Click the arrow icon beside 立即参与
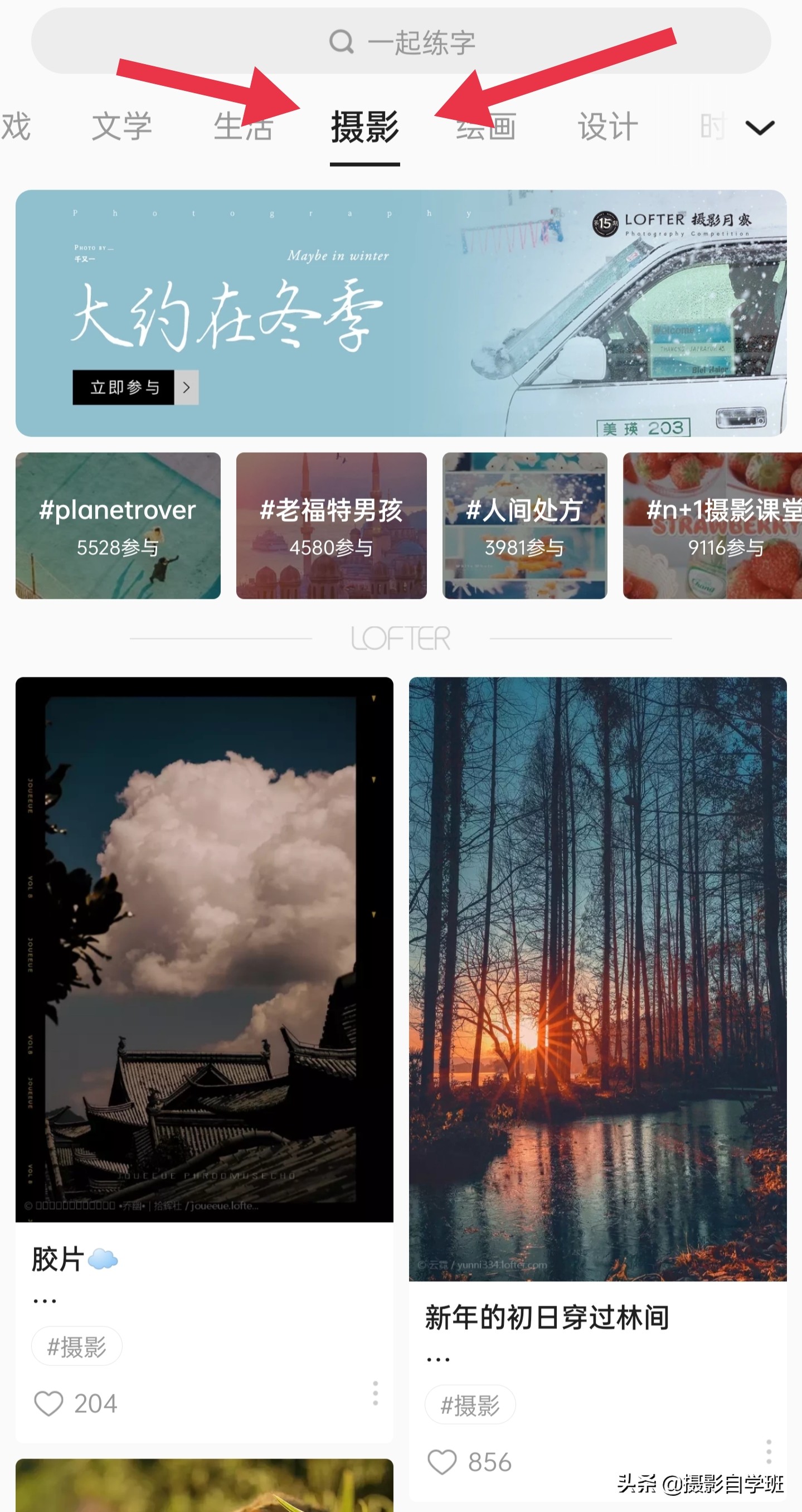This screenshot has width=802, height=1512. coord(187,387)
